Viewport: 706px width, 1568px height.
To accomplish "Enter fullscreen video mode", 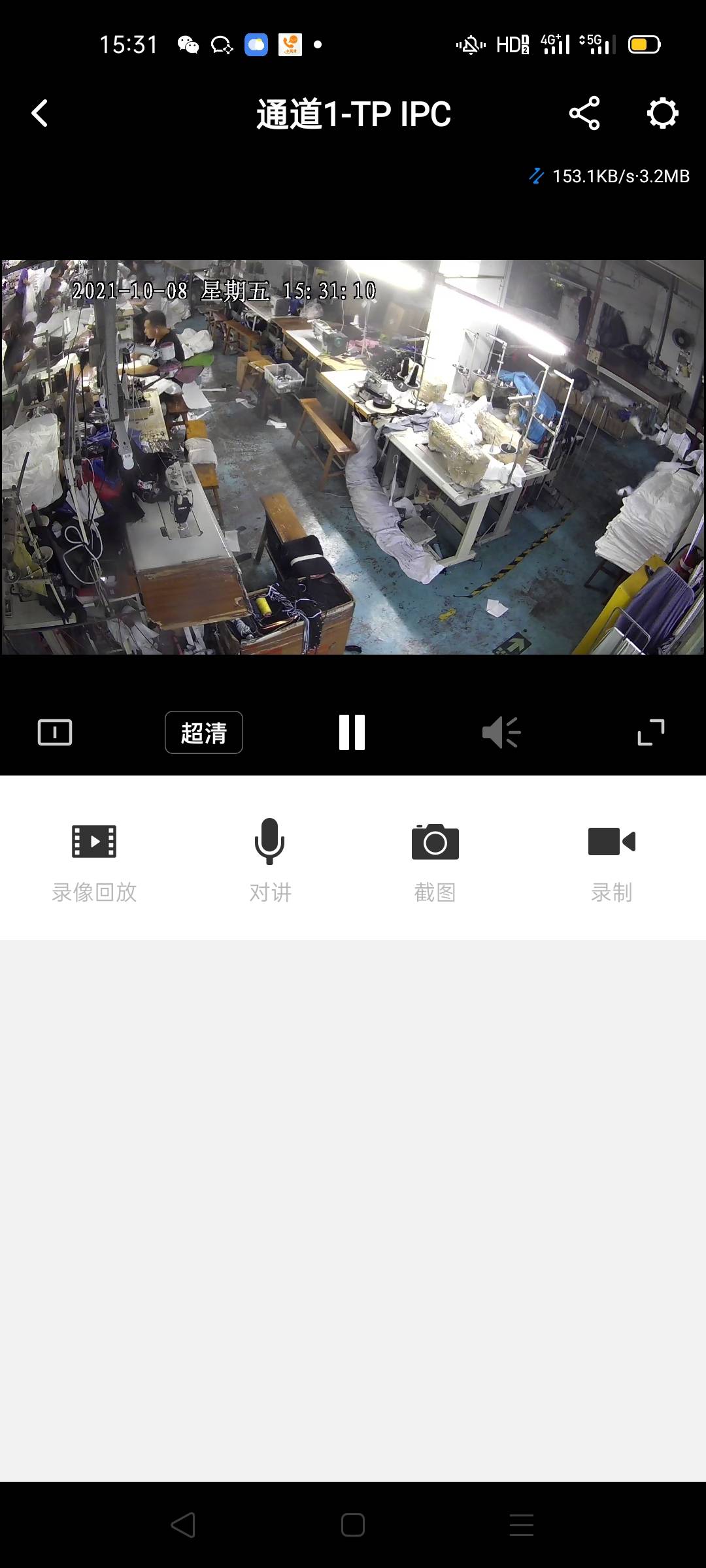I will pyautogui.click(x=650, y=732).
